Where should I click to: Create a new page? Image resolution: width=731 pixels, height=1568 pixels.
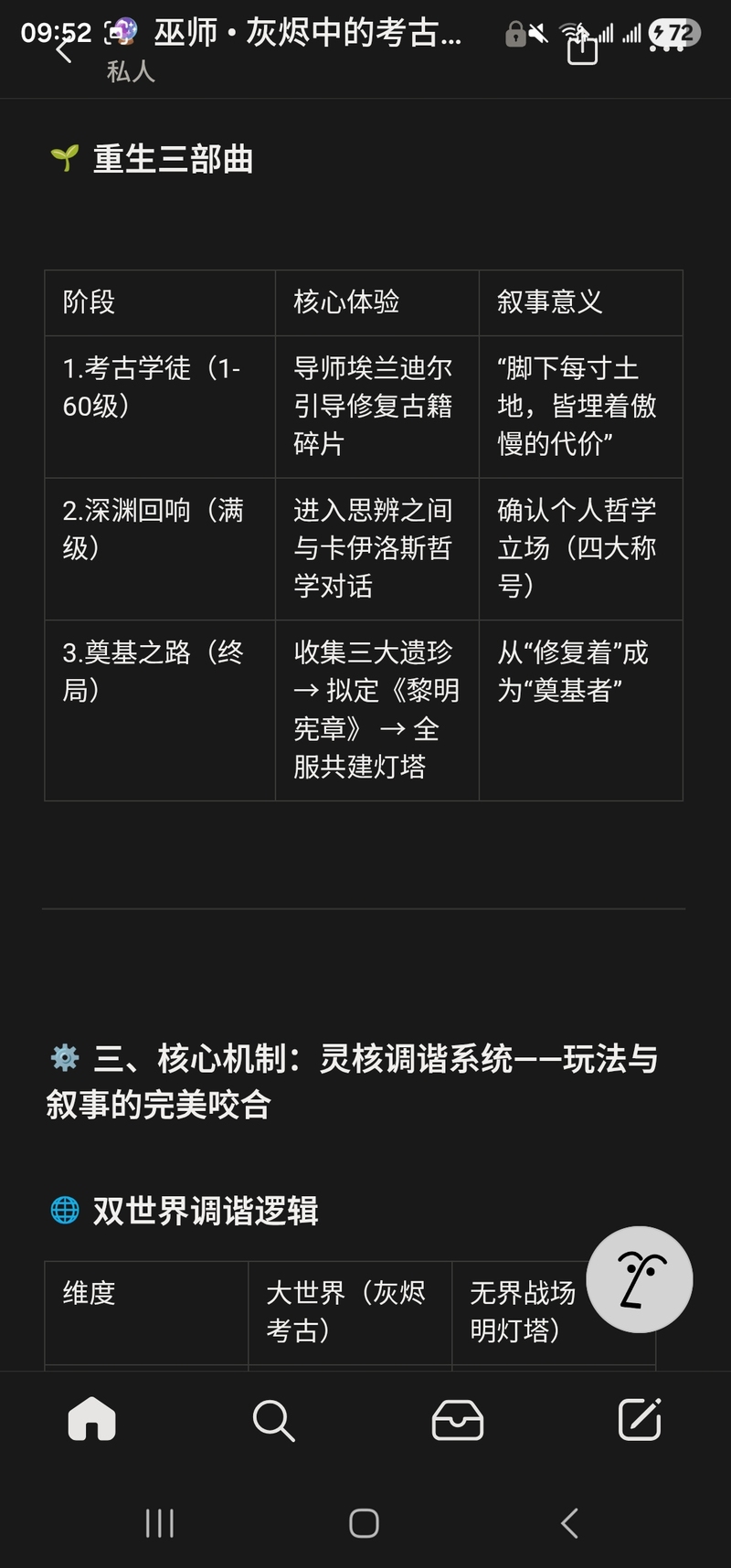(639, 1420)
